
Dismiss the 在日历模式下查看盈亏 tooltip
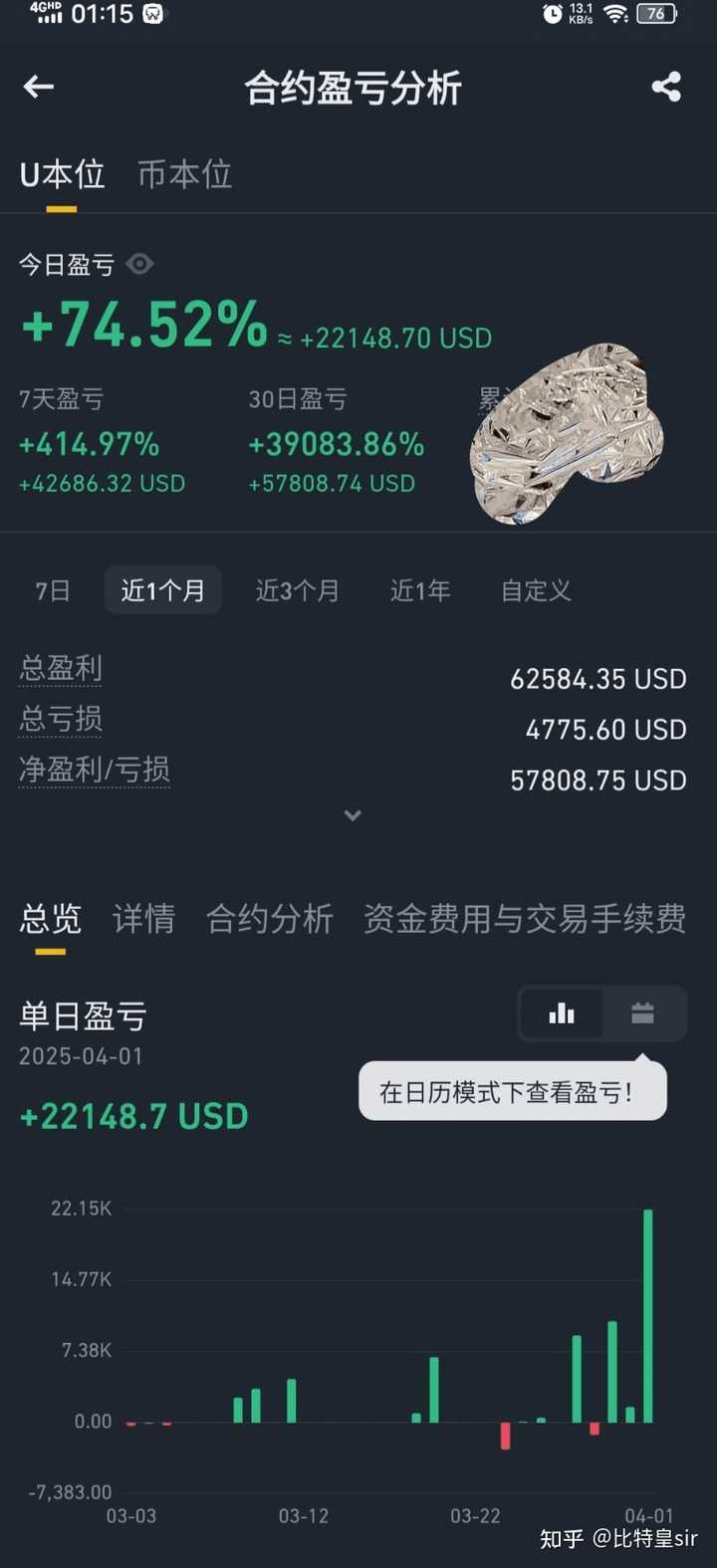[x=512, y=1091]
